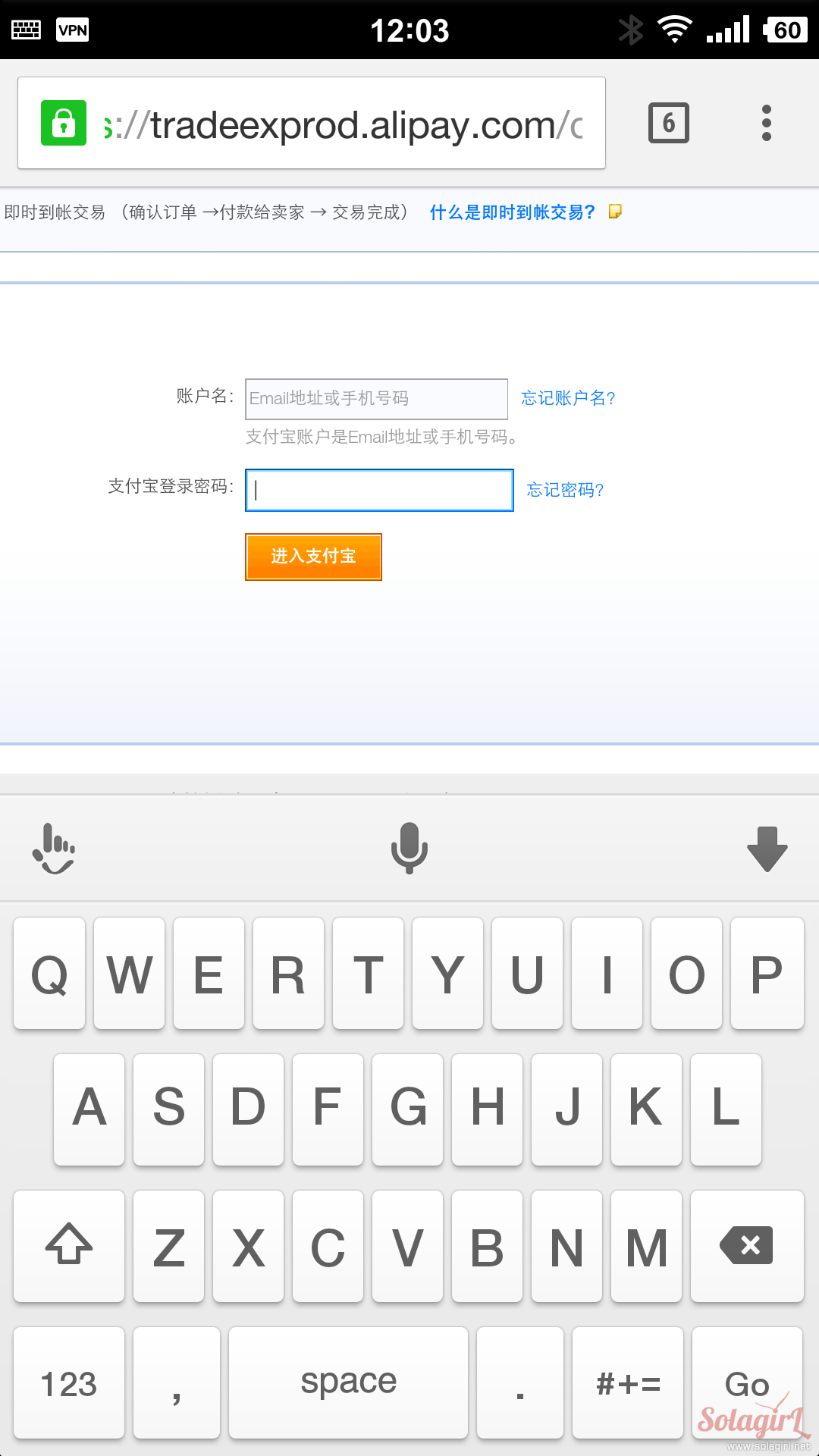
Task: Hide the keyboard with the down arrow
Action: (x=767, y=848)
